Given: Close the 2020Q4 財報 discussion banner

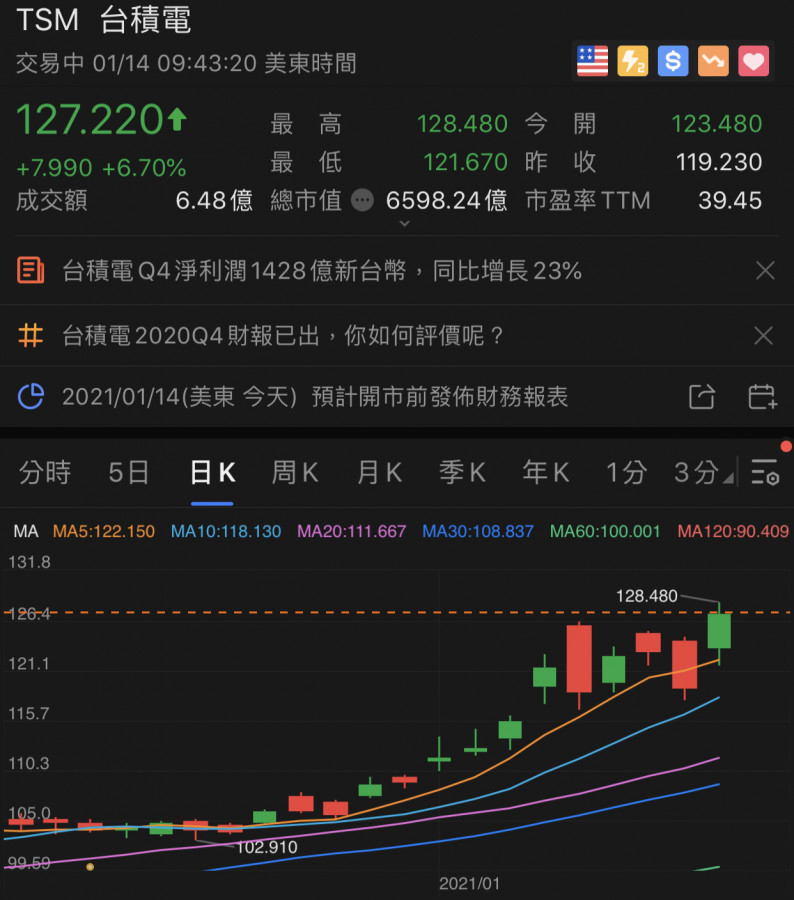Looking at the screenshot, I should point(763,335).
